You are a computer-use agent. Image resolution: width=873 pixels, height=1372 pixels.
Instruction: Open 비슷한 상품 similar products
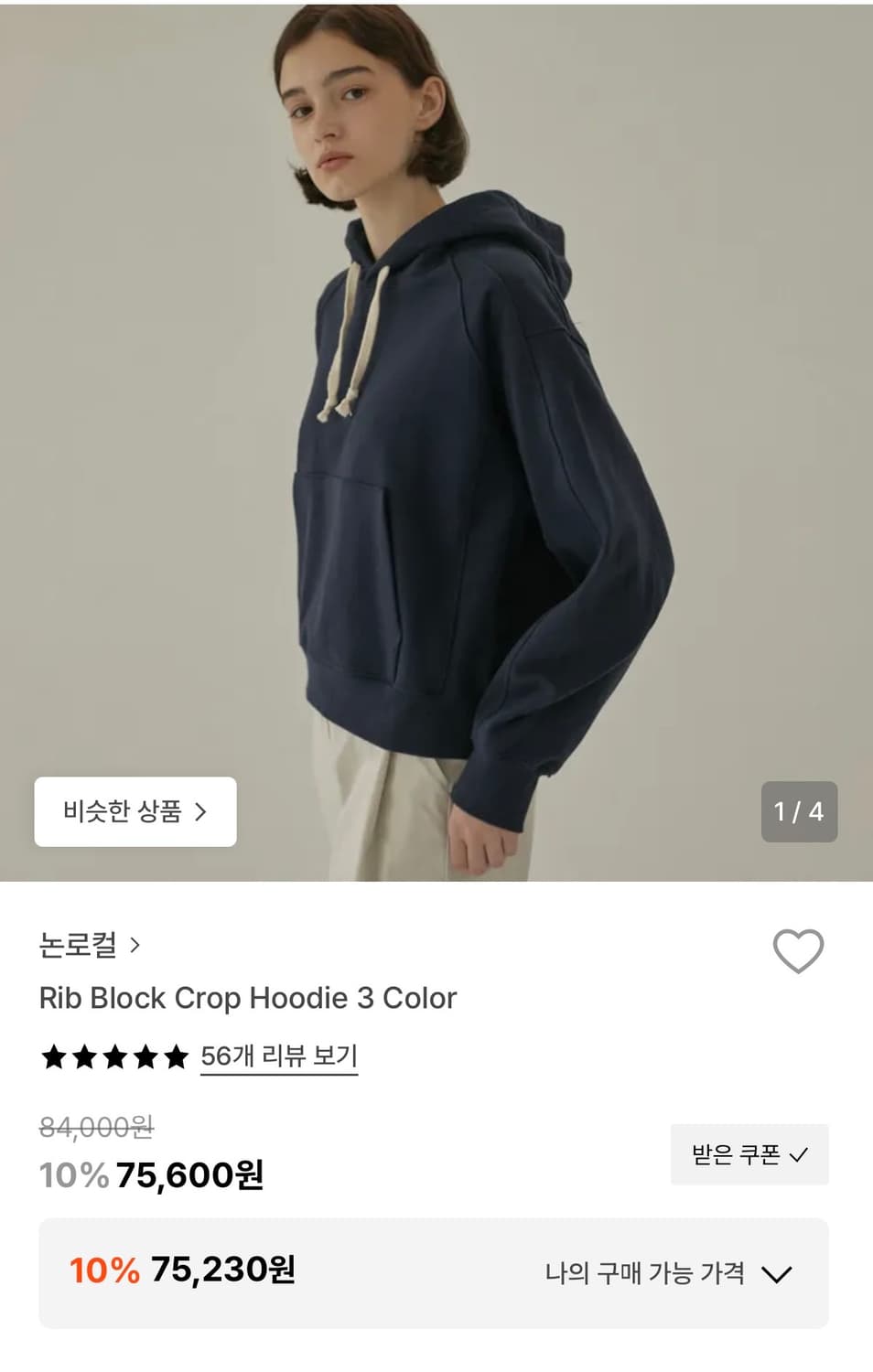tap(134, 812)
